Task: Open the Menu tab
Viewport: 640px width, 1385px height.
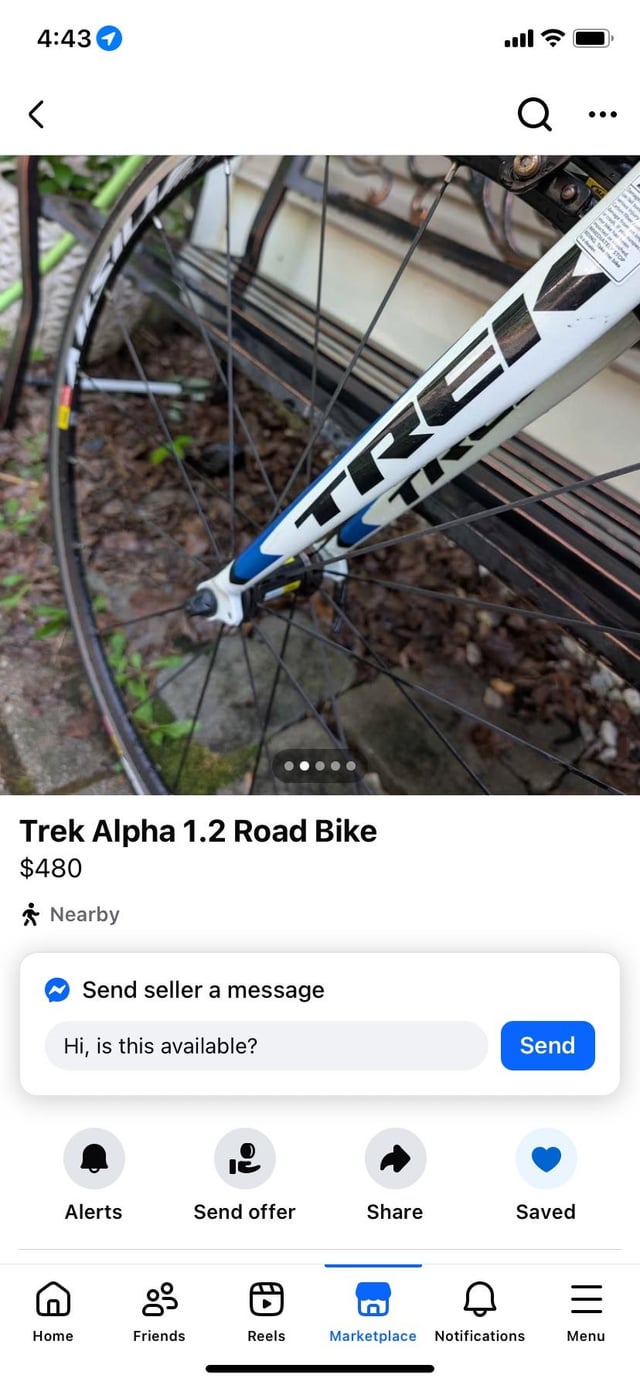Action: [x=586, y=1312]
